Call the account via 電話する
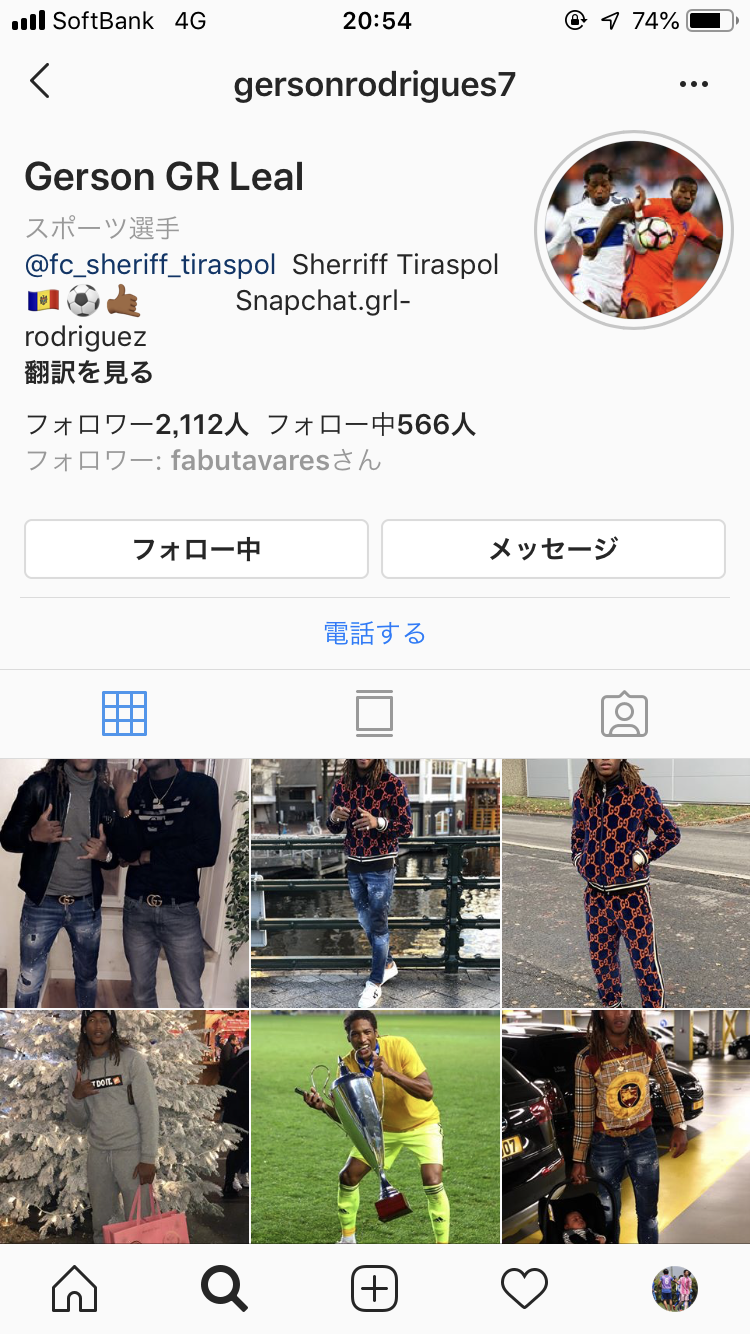This screenshot has width=750, height=1334. pos(375,633)
